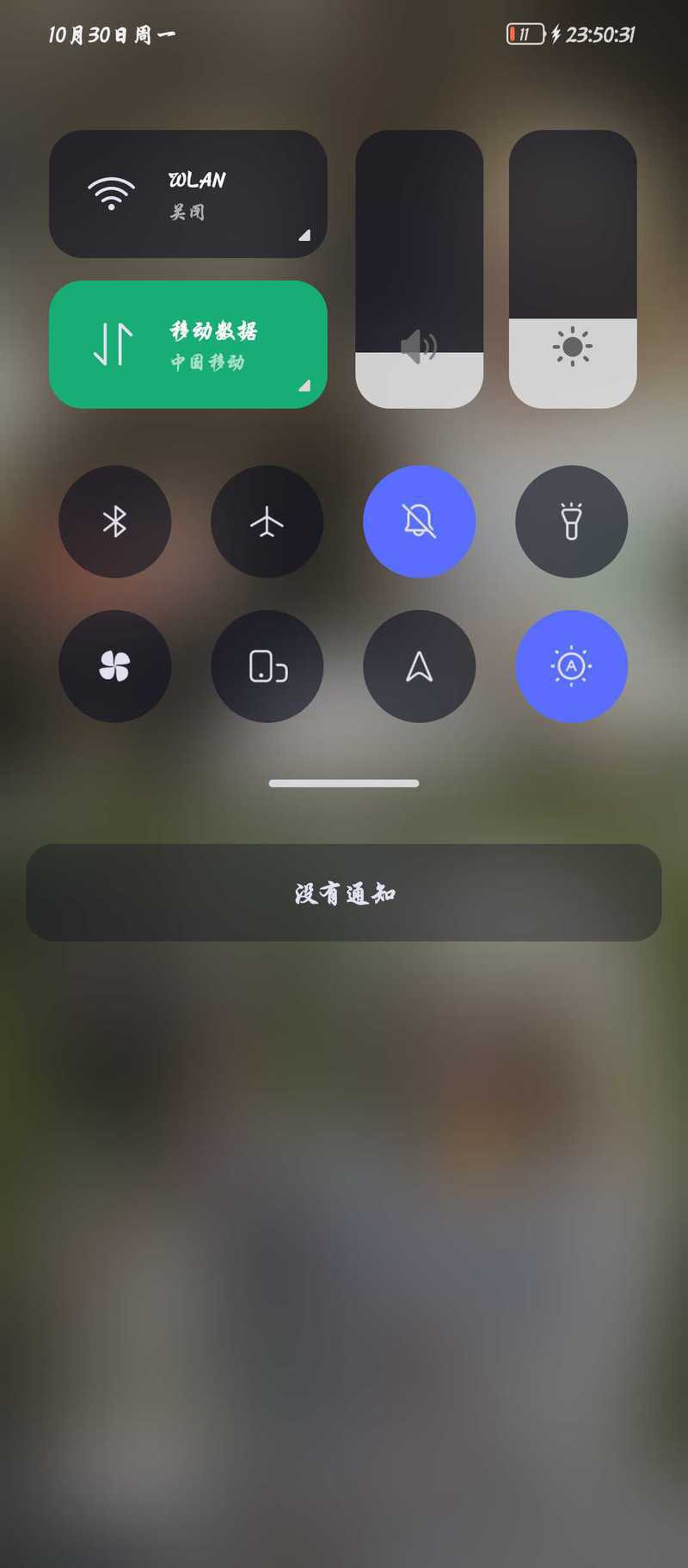
Task: Disable the 移动数据 mobile data tile
Action: click(187, 344)
